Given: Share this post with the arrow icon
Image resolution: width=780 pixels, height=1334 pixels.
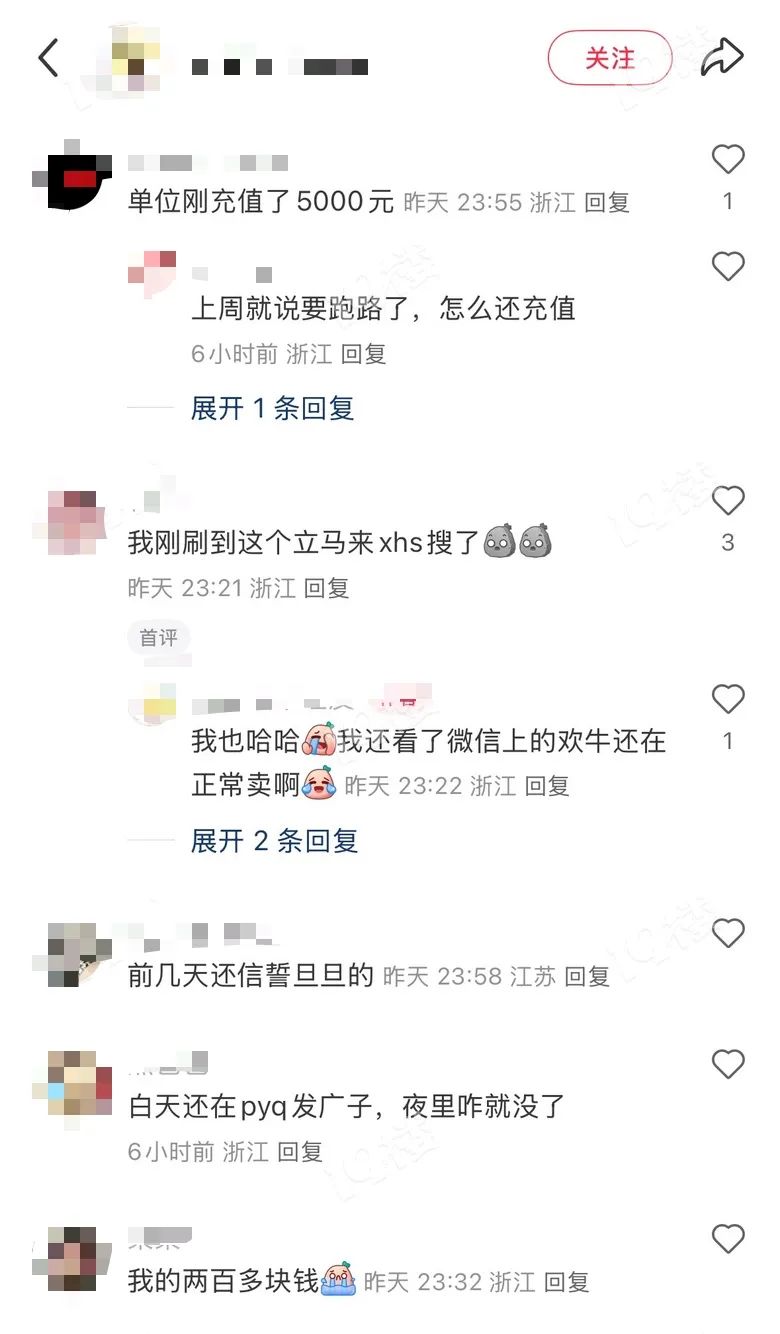Looking at the screenshot, I should click(x=721, y=58).
